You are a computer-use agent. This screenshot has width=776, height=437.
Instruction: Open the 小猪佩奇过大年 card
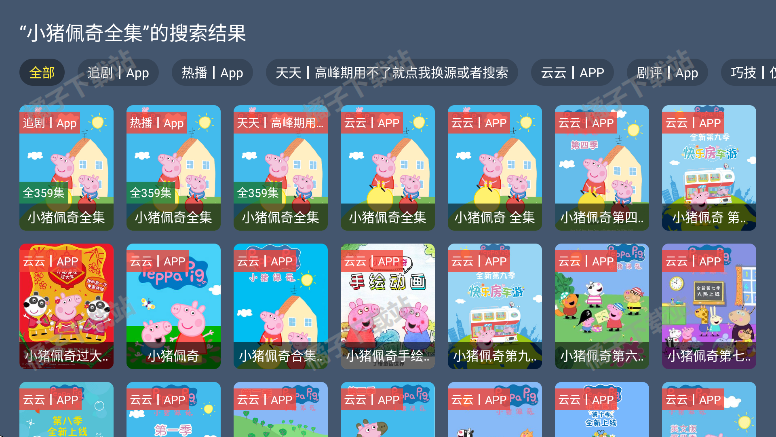coord(66,306)
